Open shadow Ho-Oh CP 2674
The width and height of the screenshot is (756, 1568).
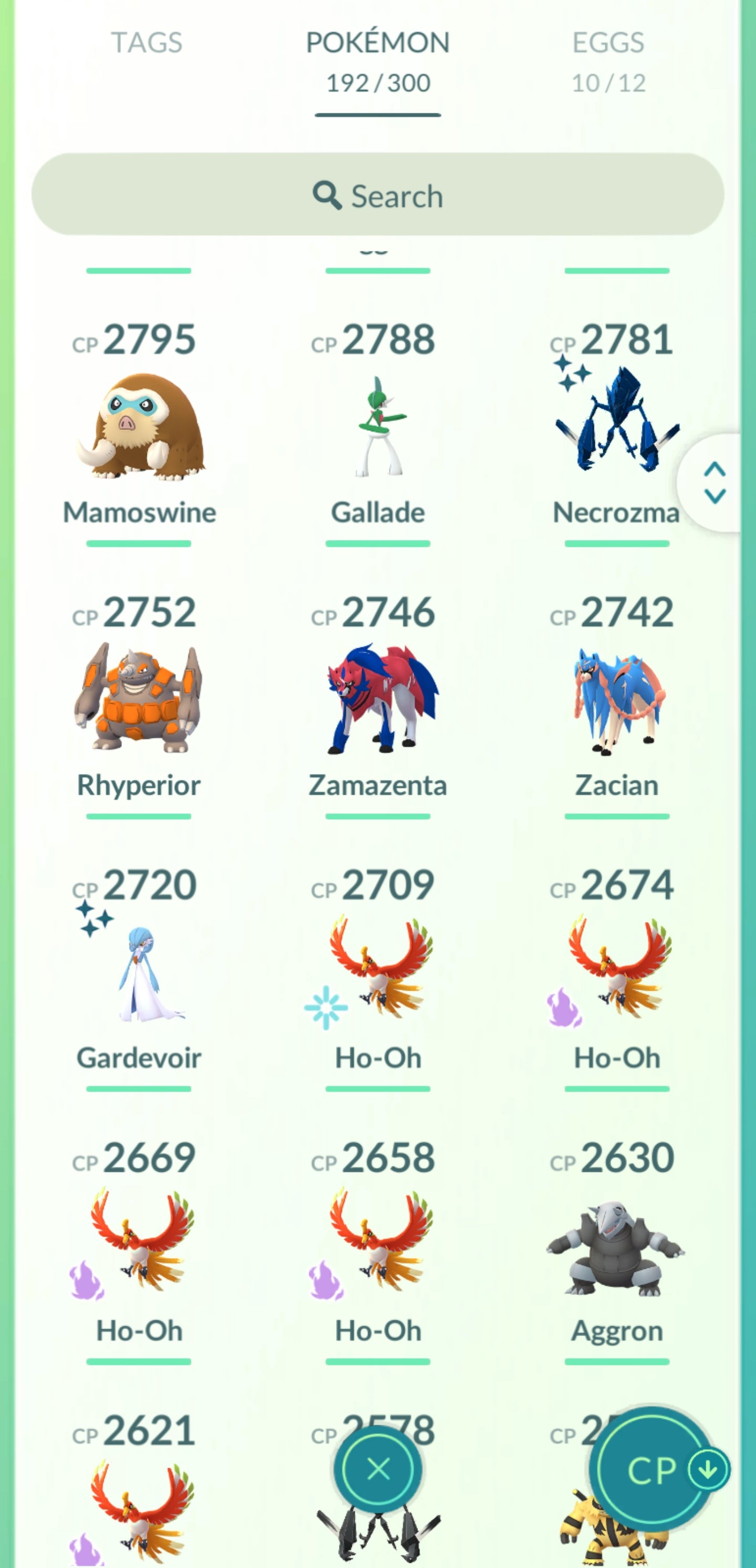coord(616,971)
